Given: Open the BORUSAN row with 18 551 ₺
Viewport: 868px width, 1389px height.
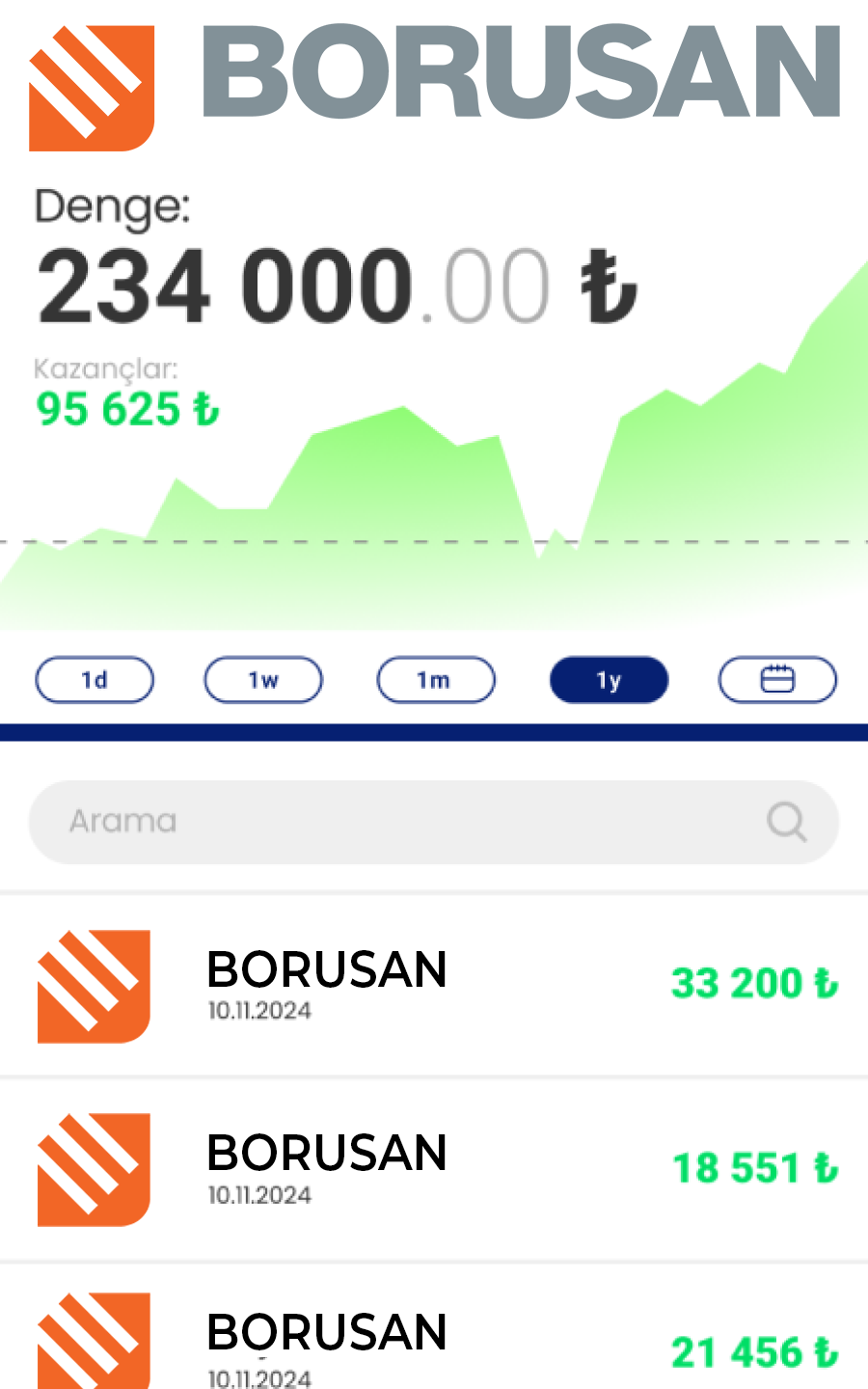Looking at the screenshot, I should [434, 1169].
